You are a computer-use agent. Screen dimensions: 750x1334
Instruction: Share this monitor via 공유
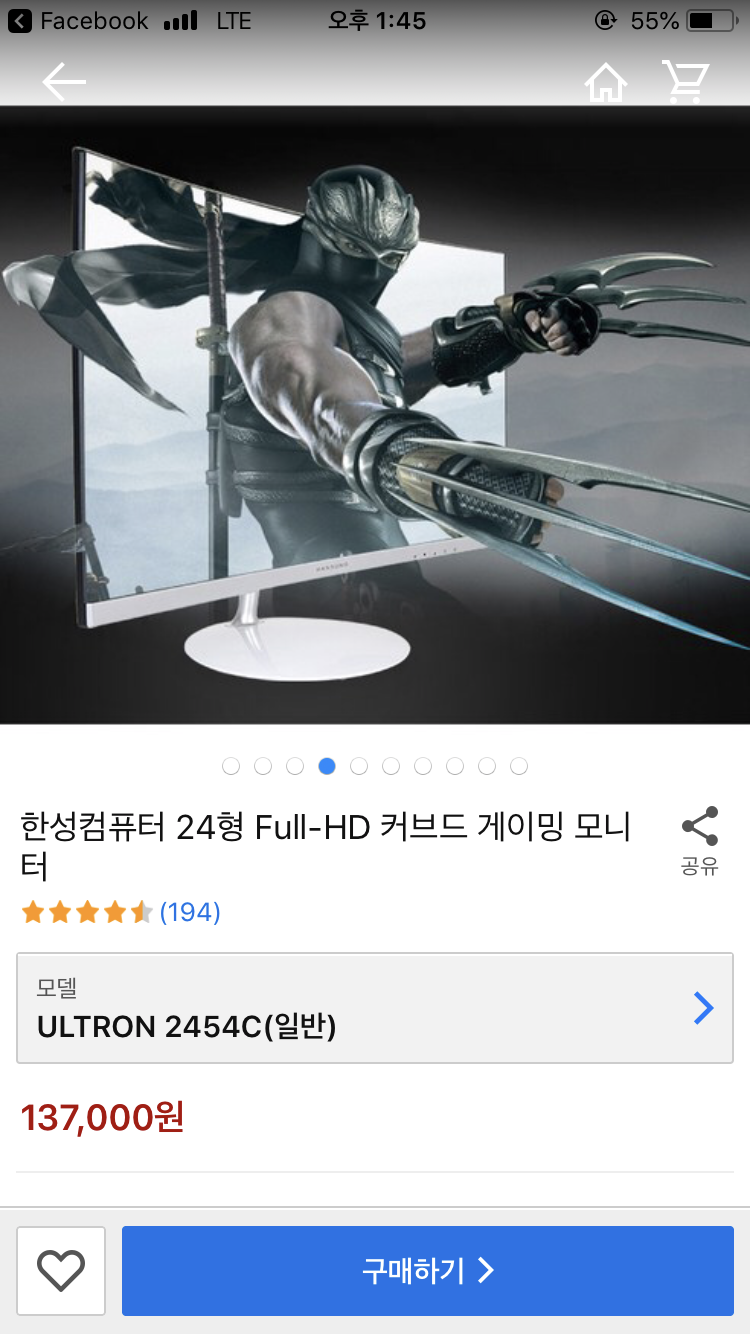(700, 841)
